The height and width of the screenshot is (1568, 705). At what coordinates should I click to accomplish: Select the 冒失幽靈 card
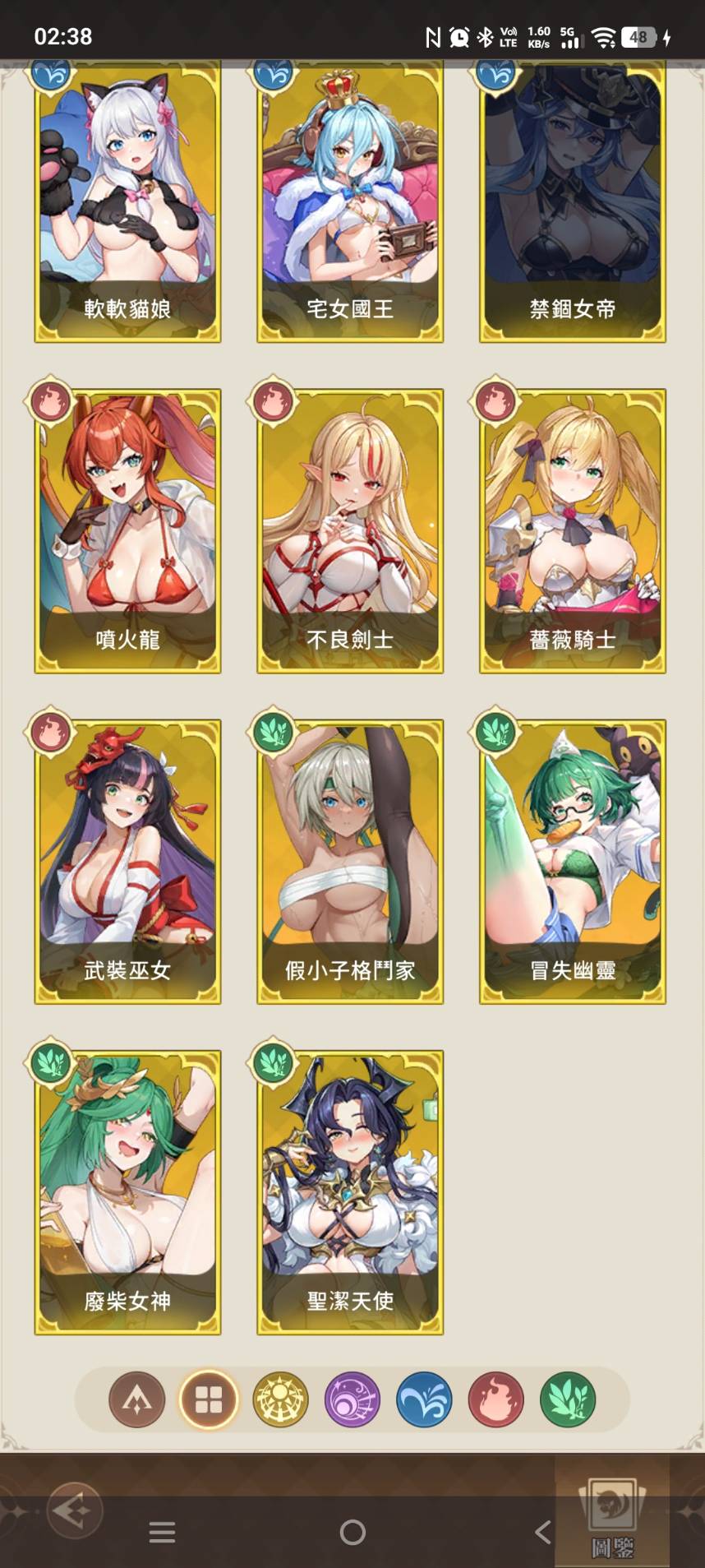coord(573,861)
